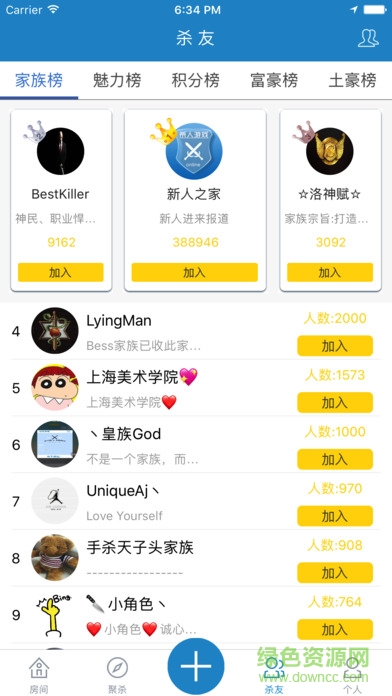Viewport: 392px width, 696px height.
Task: Open the LyingMan family row
Action: point(196,331)
